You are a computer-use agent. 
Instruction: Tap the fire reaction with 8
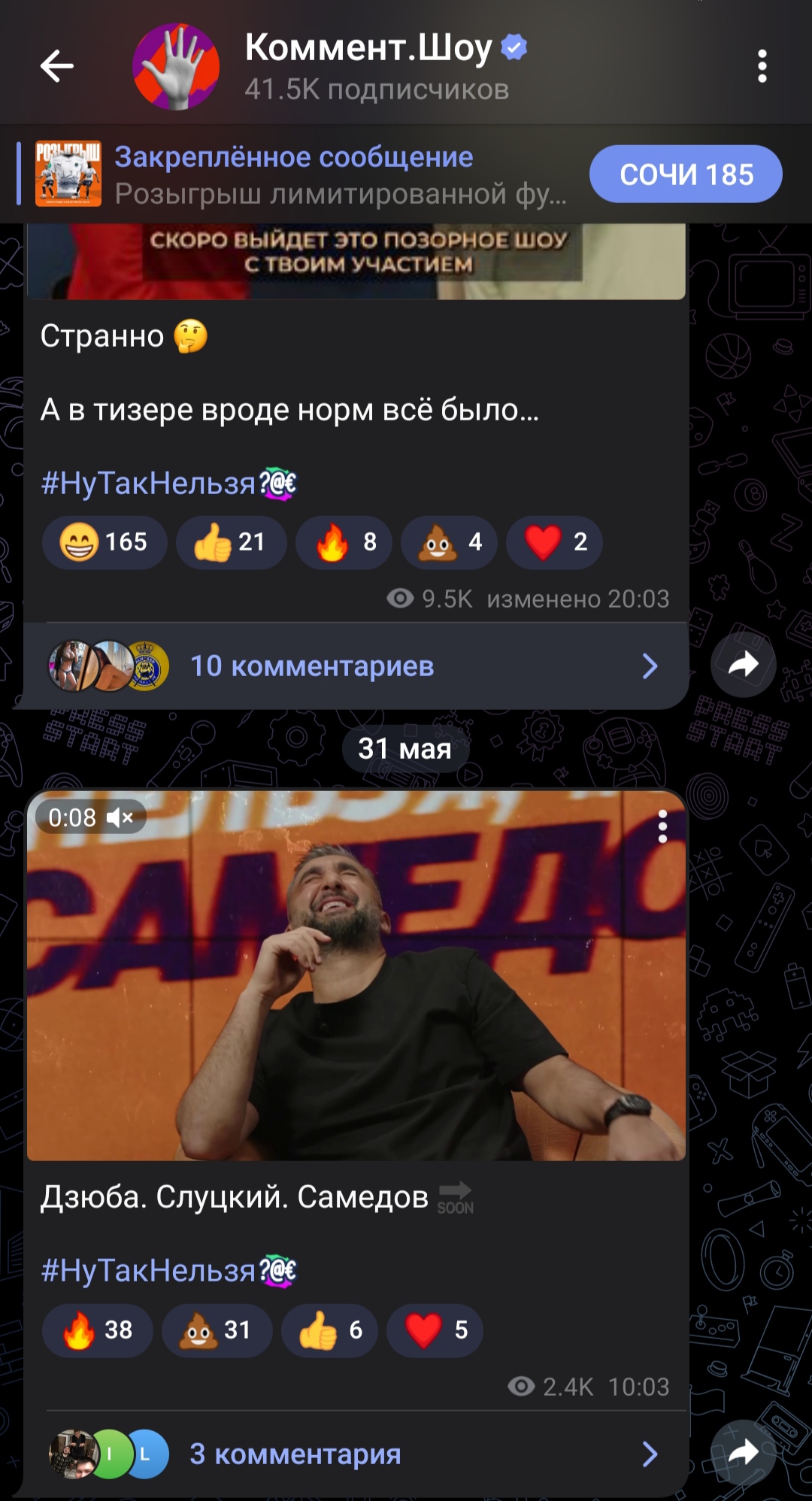[344, 542]
